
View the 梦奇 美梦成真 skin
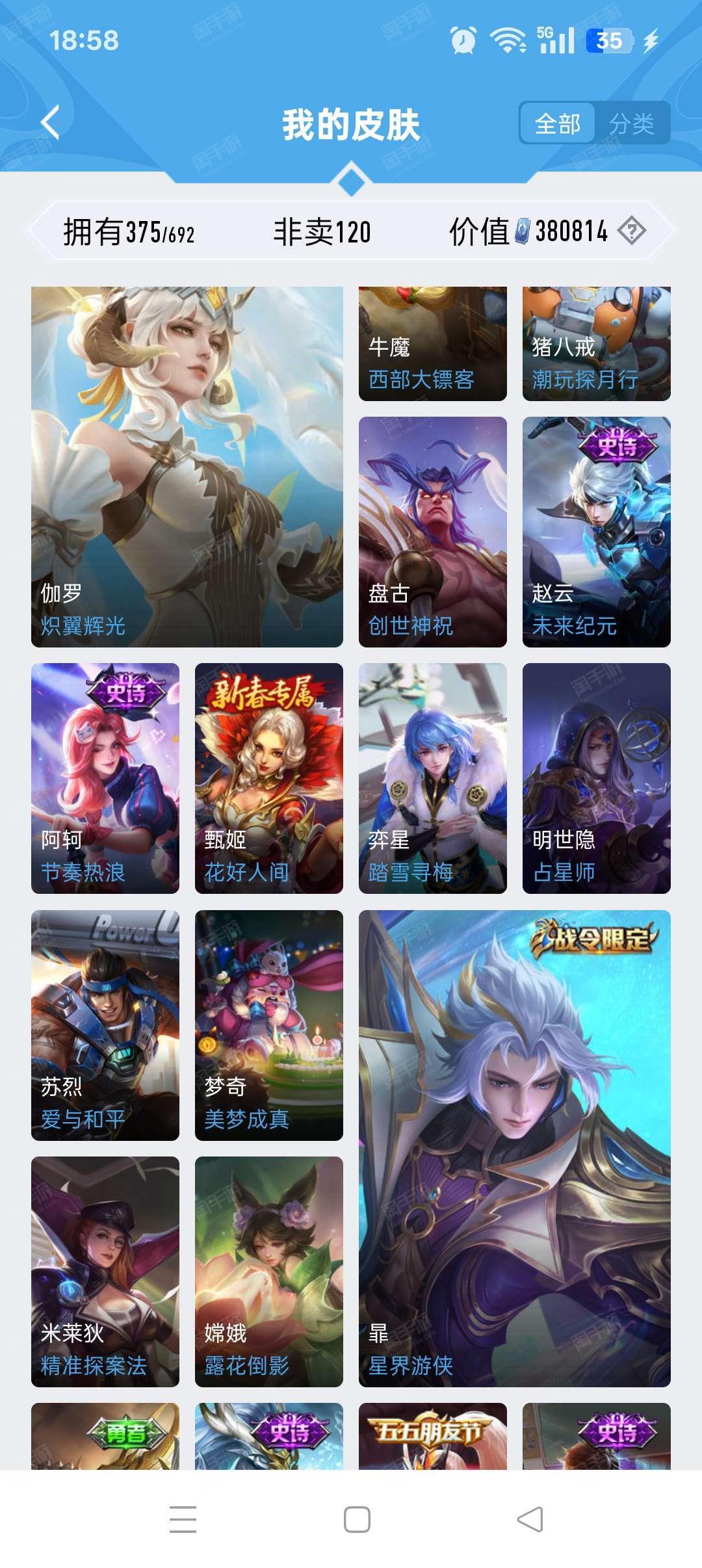(269, 1025)
